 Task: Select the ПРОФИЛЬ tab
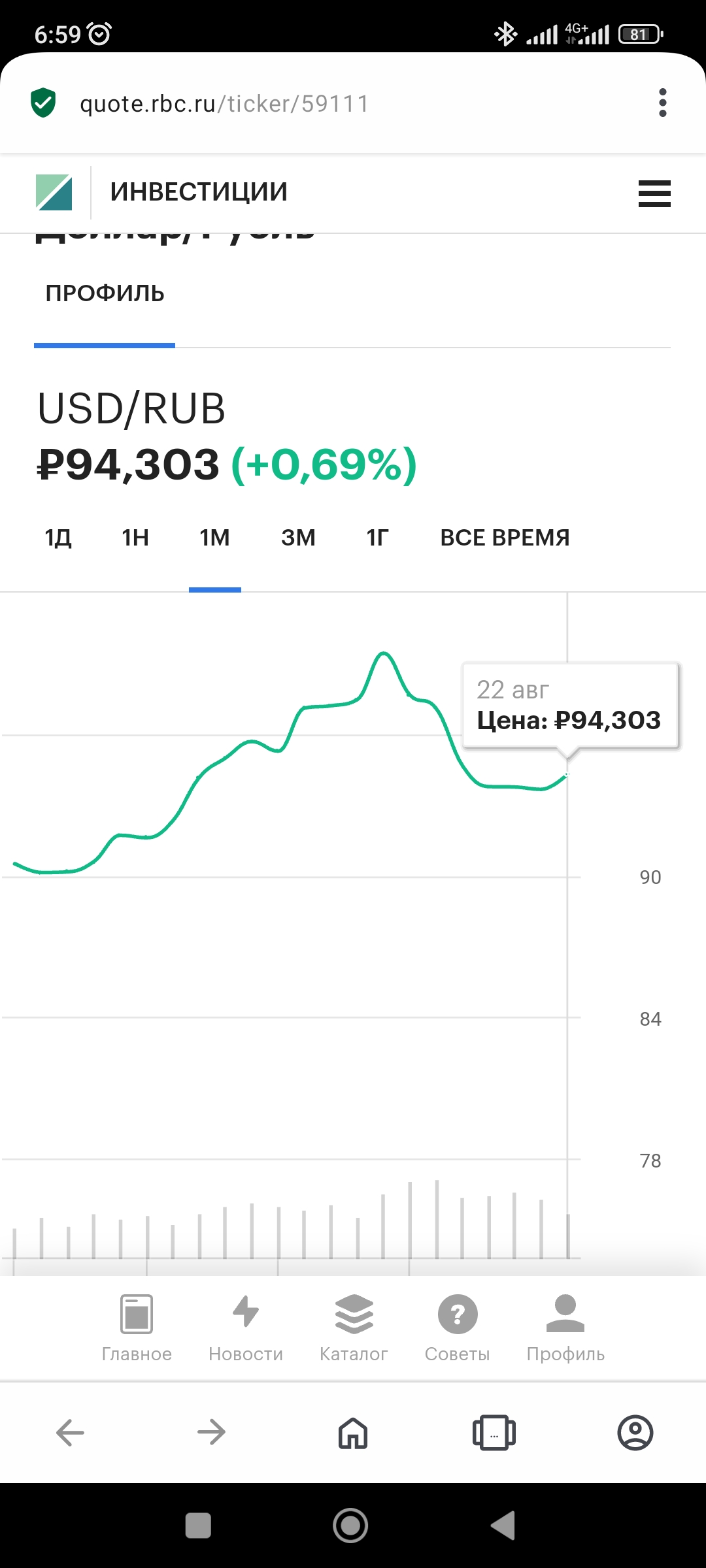[x=105, y=294]
